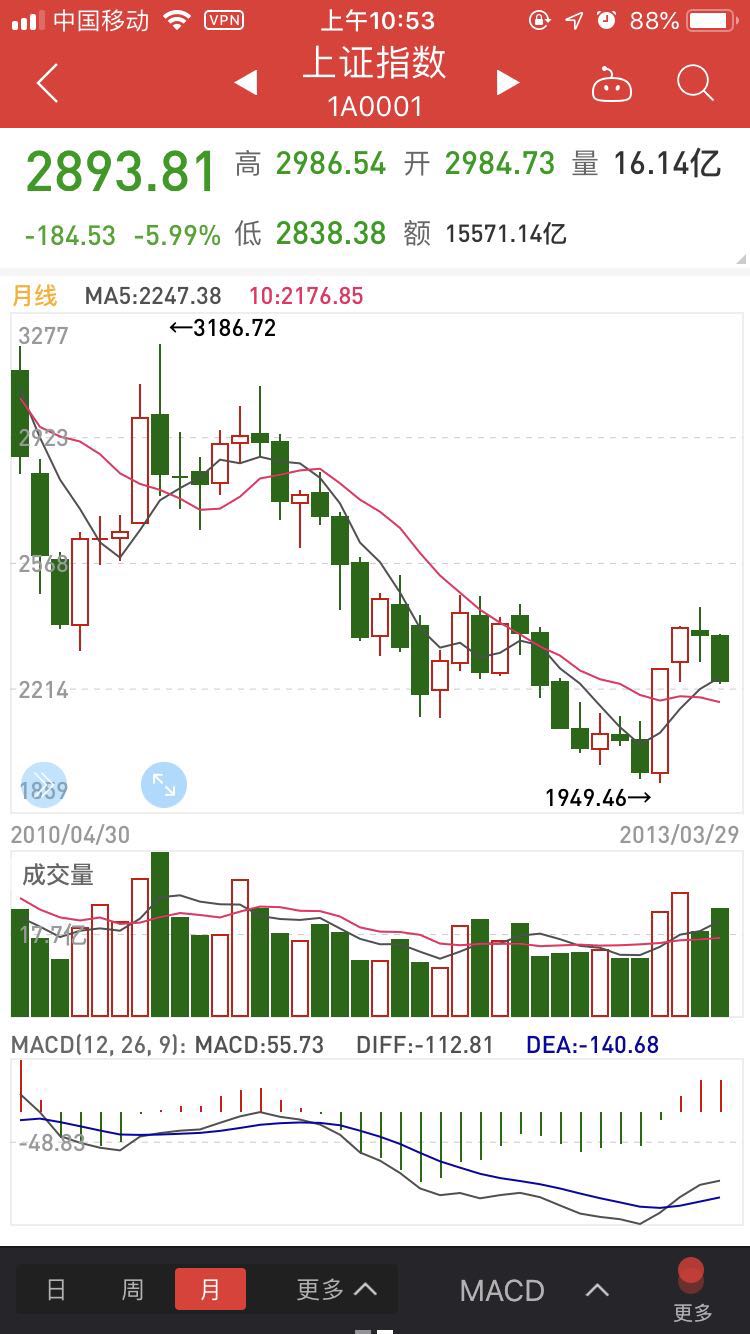Select the 月 monthly chart tab
750x1334 pixels.
[x=210, y=1289]
